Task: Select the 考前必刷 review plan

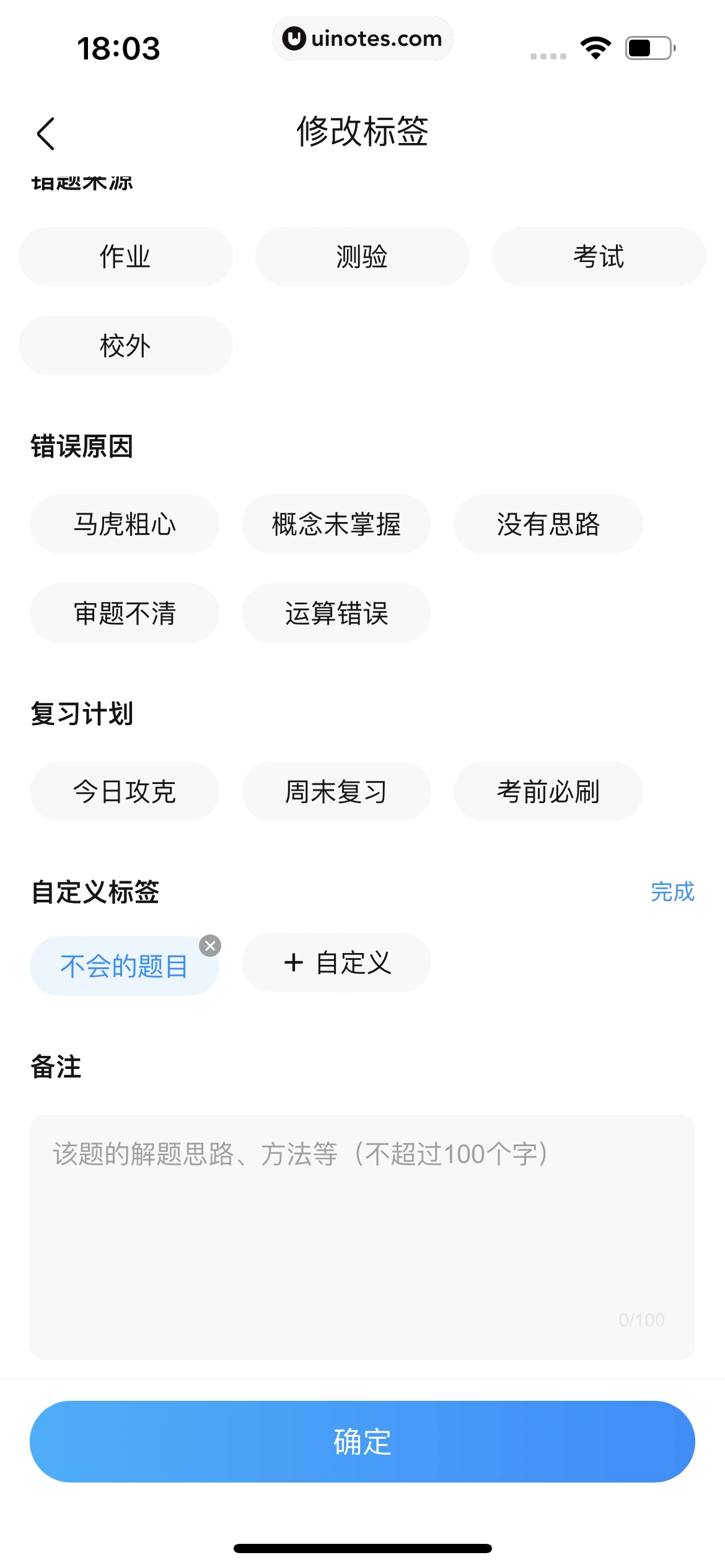Action: coord(548,791)
